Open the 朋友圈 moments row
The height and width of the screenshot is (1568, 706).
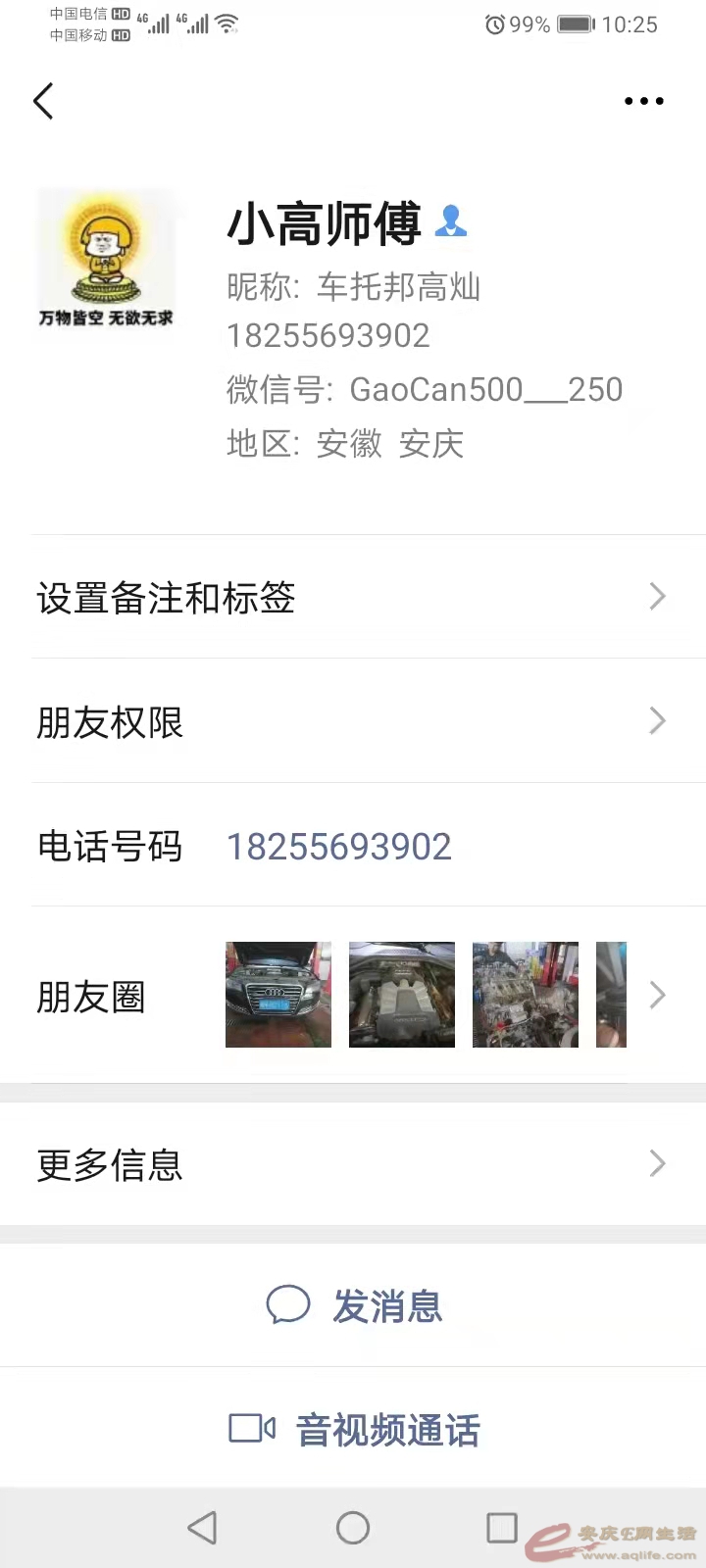tap(353, 996)
